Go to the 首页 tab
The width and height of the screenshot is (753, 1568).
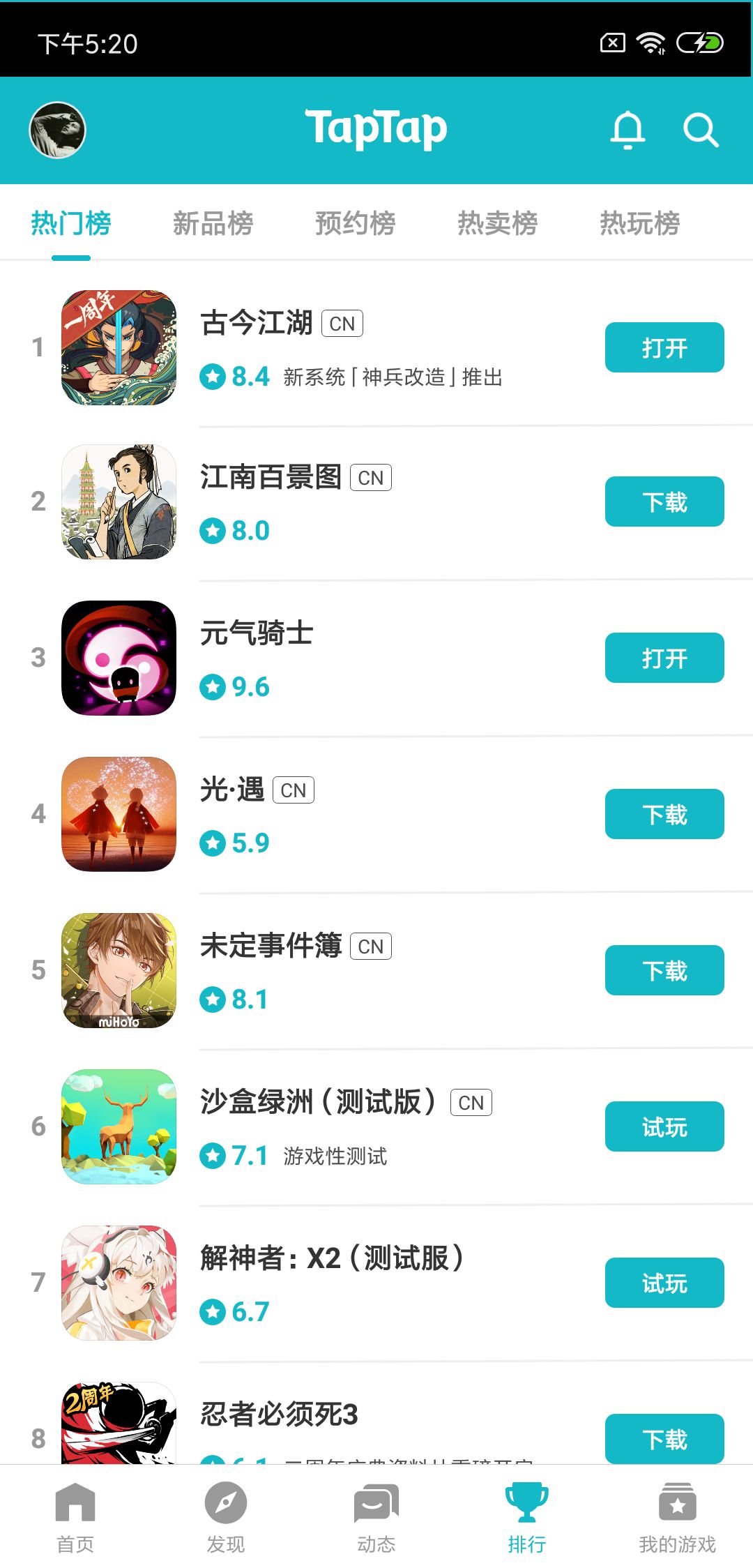(x=75, y=1518)
